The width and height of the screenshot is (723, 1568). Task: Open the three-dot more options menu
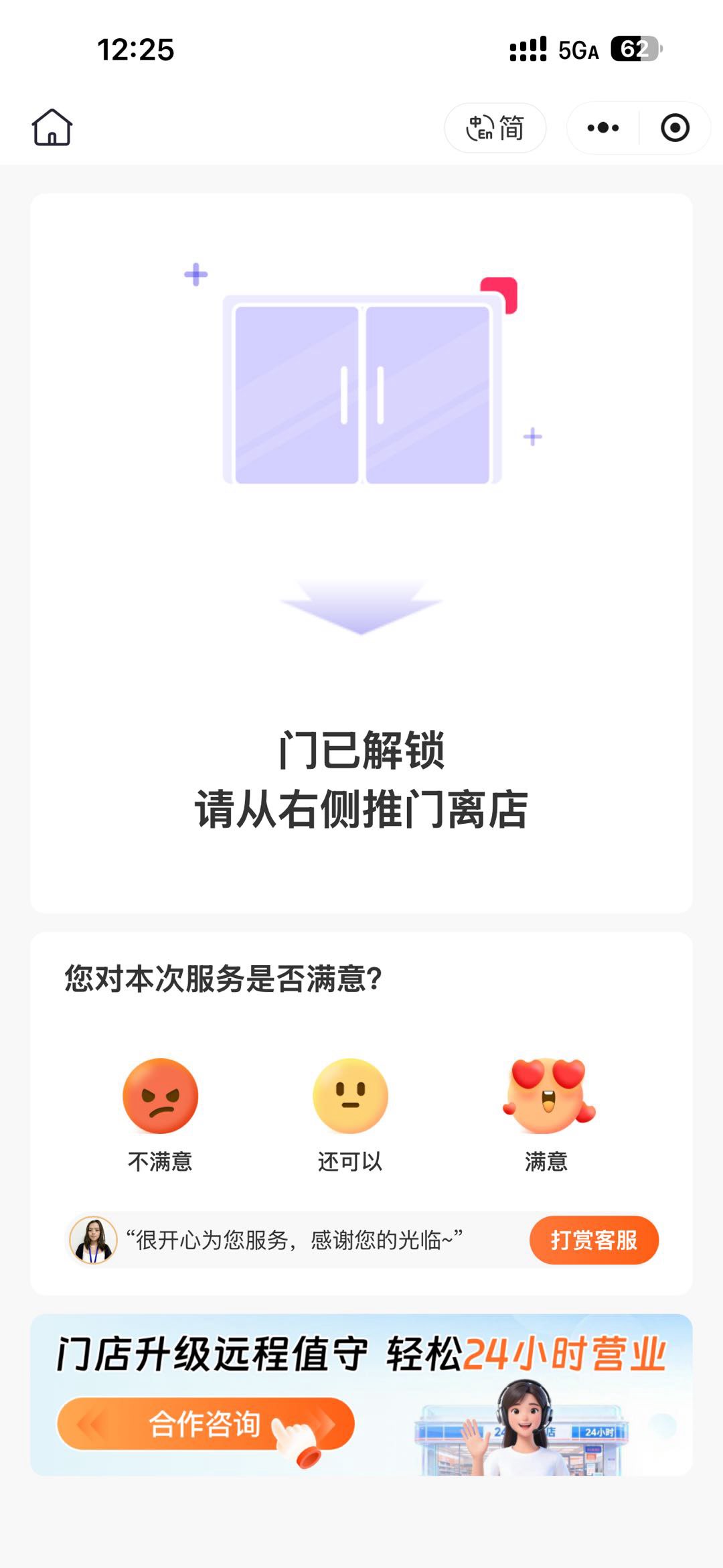tap(603, 127)
